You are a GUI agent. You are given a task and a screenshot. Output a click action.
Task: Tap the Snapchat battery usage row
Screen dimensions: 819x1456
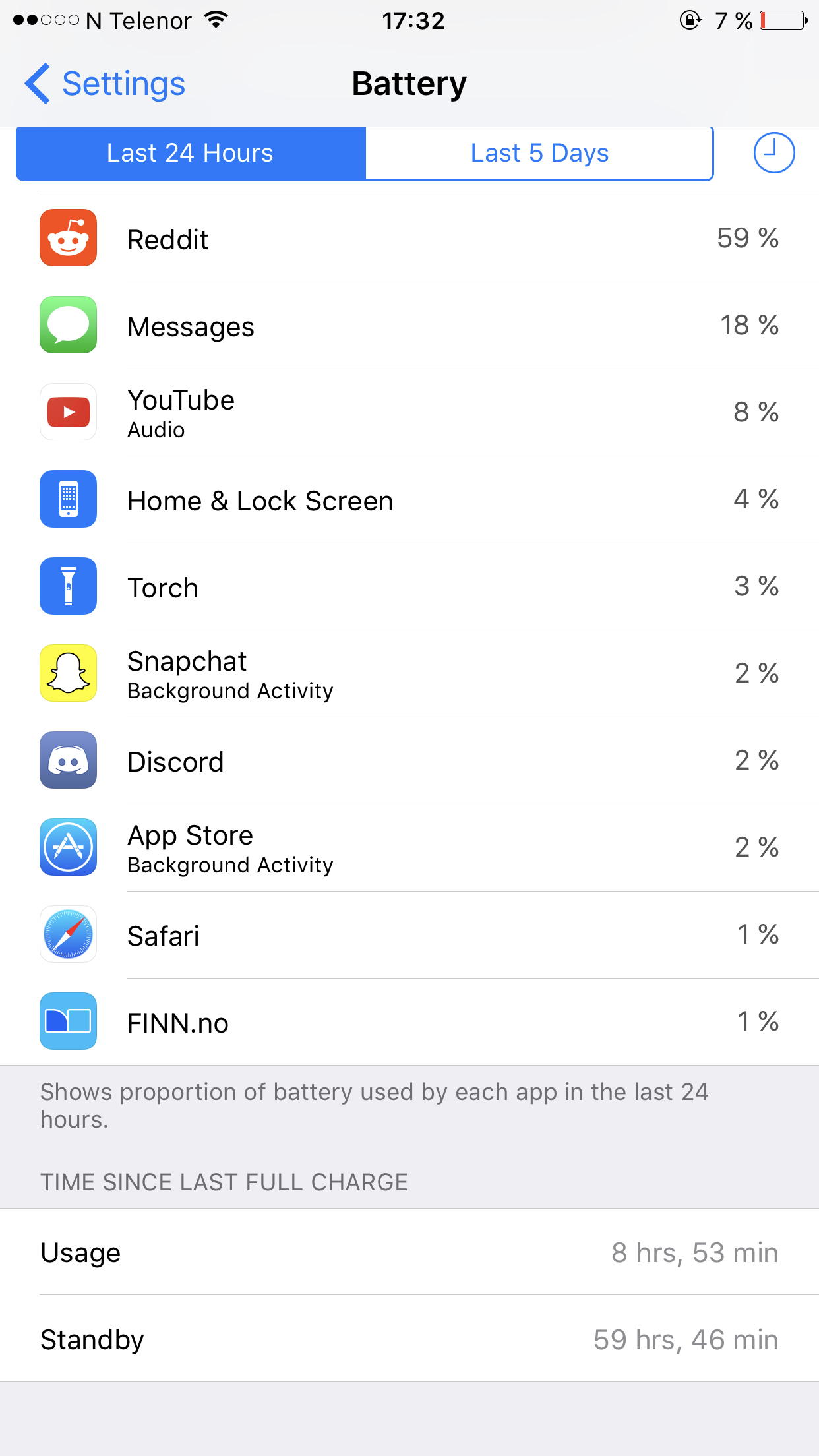(409, 674)
